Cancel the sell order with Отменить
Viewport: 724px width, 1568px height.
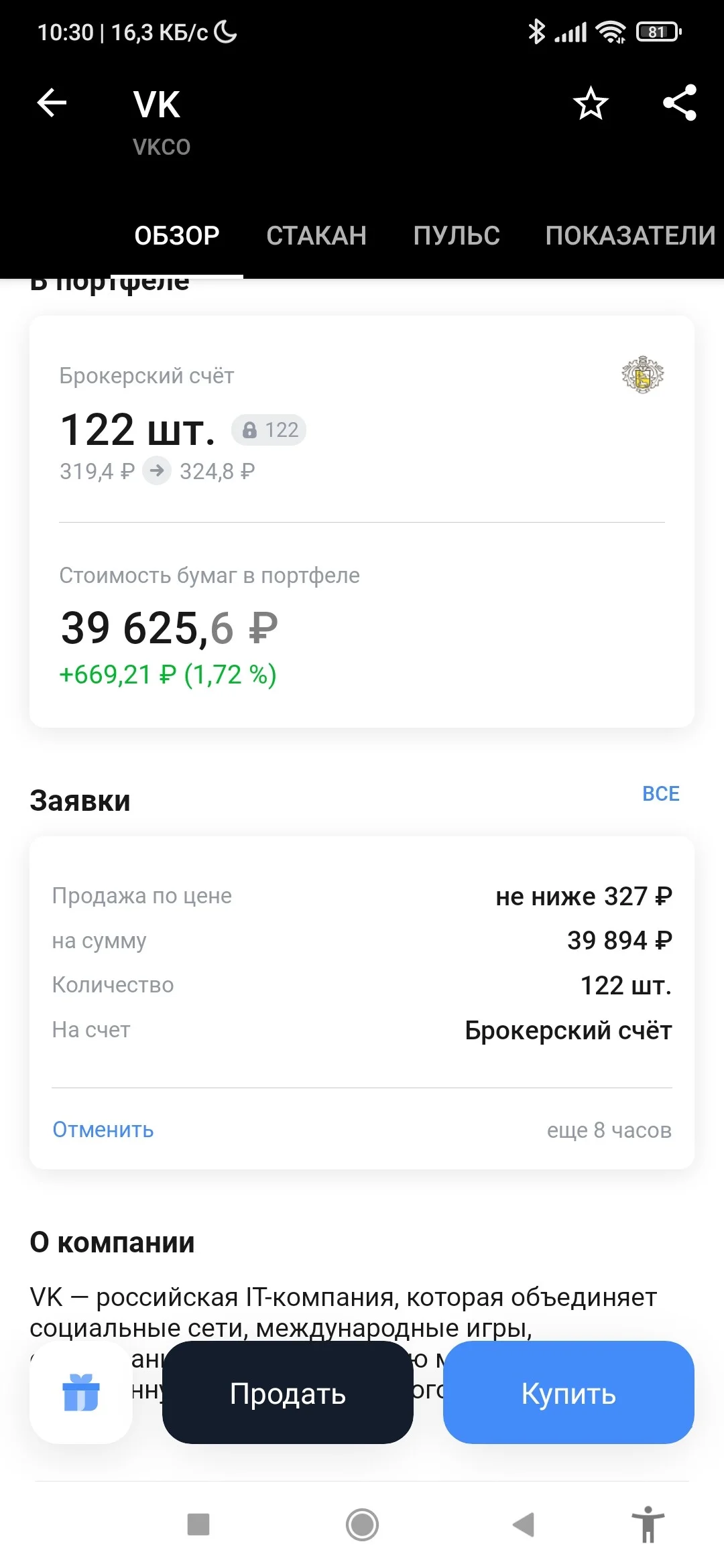click(103, 1130)
